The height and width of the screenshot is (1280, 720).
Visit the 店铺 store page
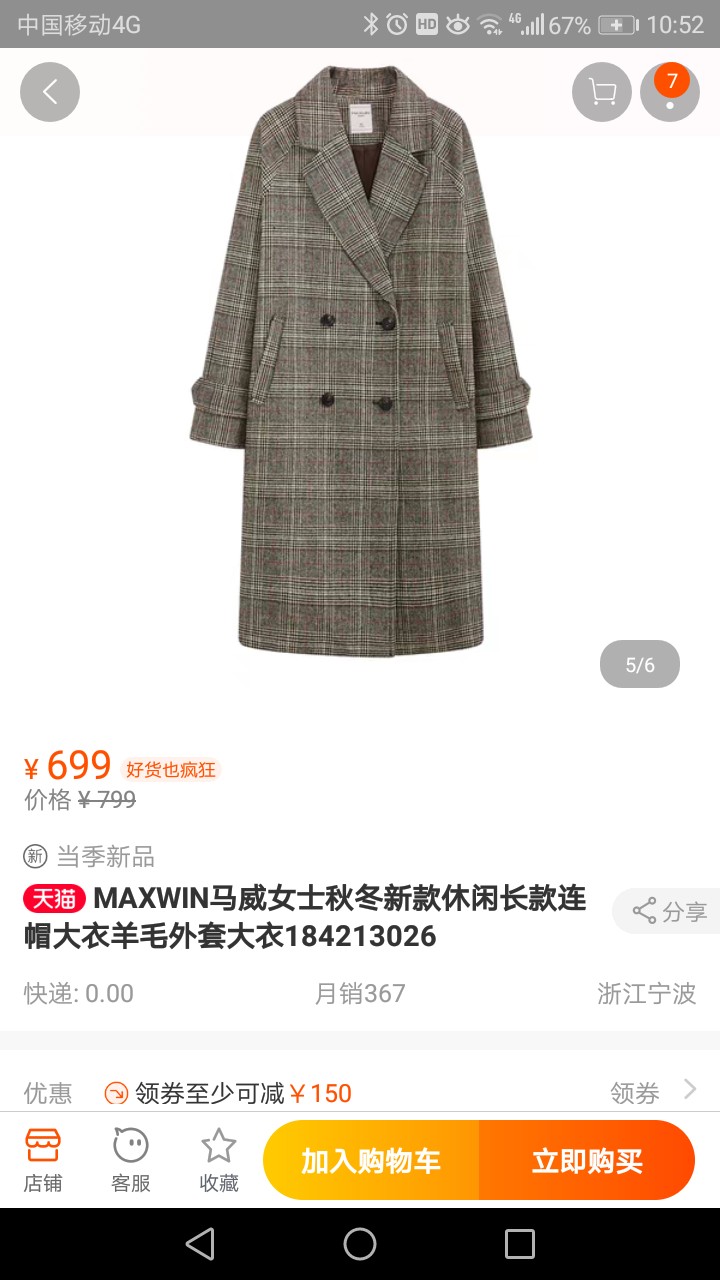click(x=43, y=1160)
